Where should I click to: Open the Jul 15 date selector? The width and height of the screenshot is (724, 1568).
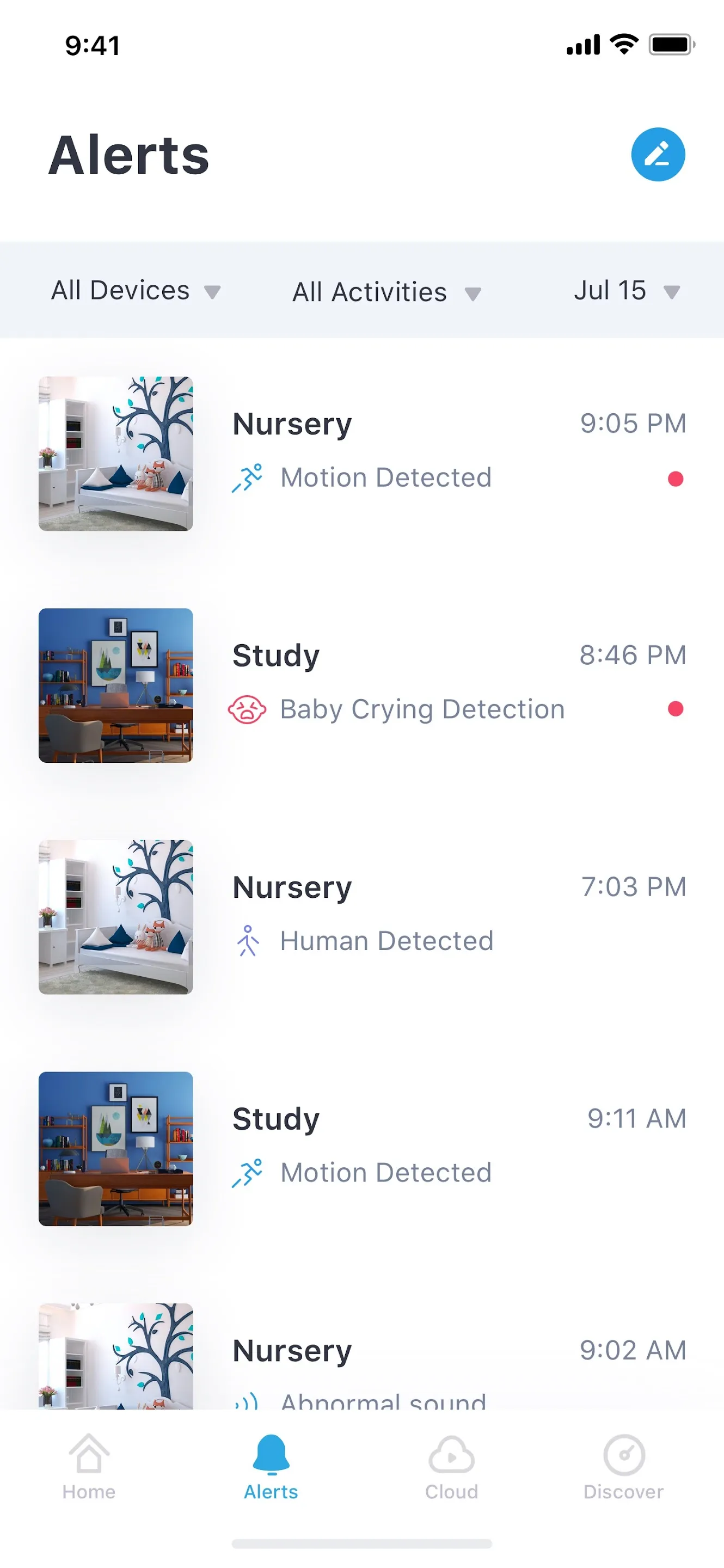[x=628, y=290]
